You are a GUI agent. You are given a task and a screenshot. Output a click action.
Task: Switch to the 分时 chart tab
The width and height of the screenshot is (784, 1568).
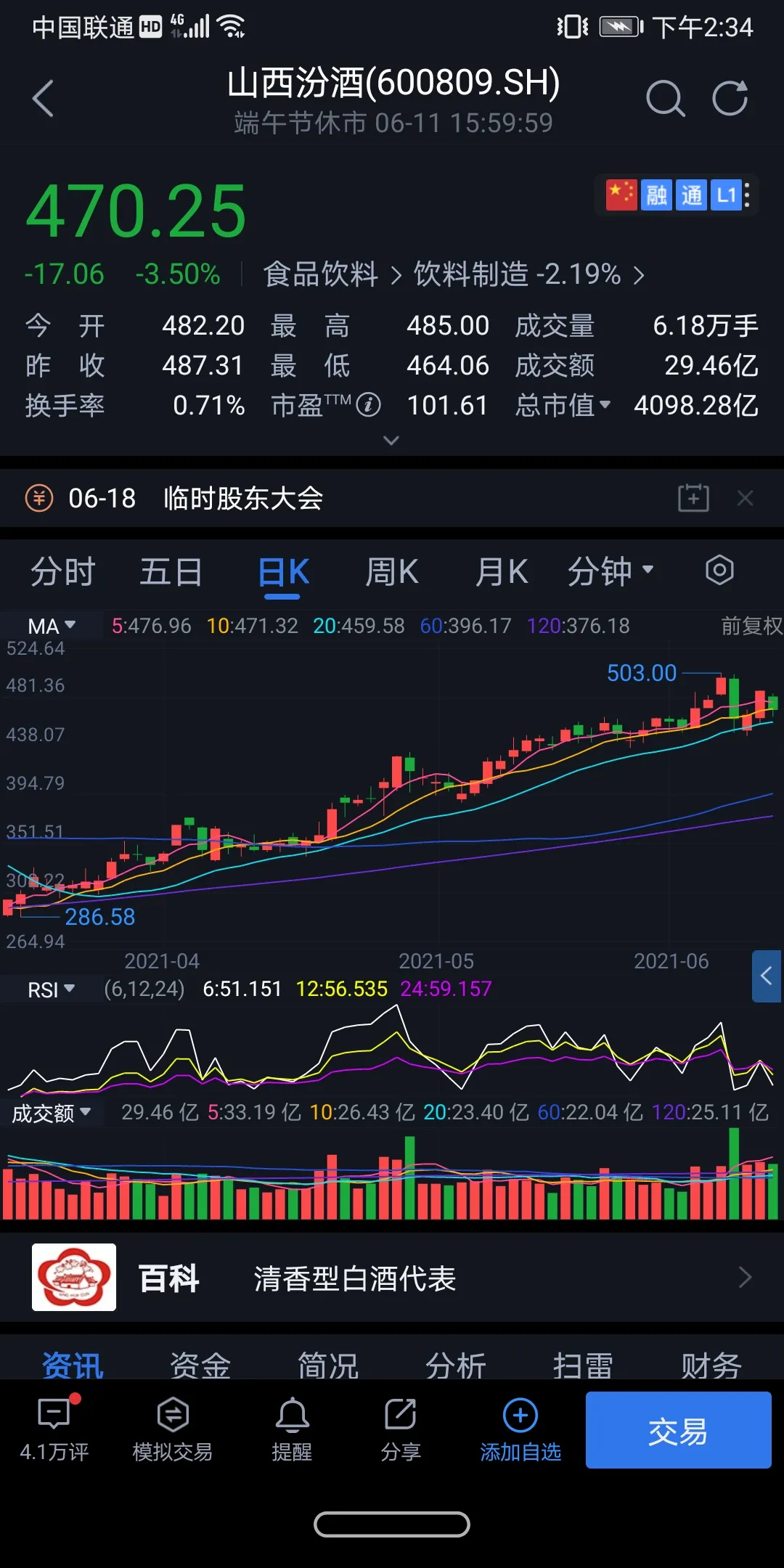[x=62, y=572]
